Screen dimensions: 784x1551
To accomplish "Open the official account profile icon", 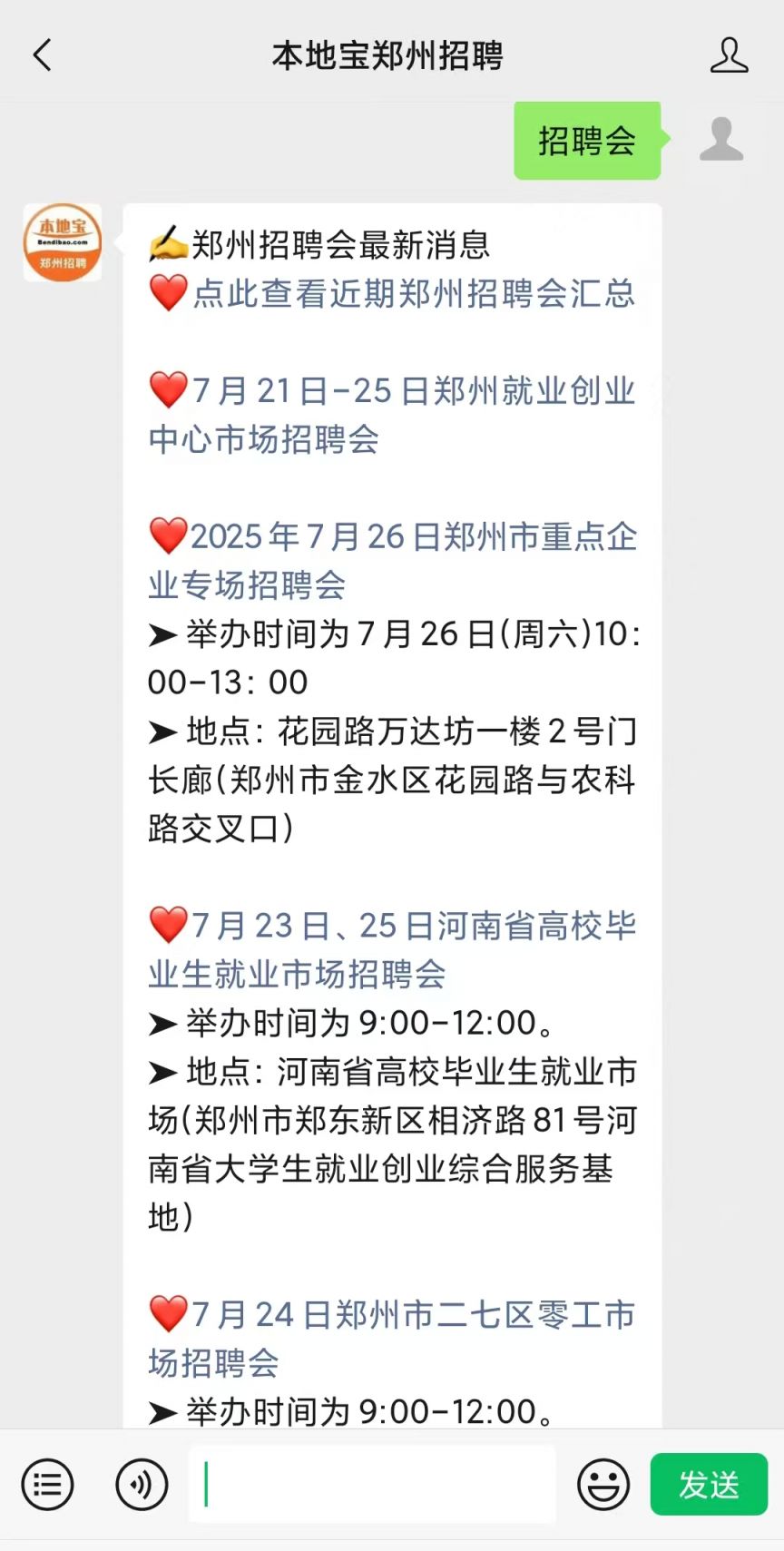I will click(x=728, y=54).
